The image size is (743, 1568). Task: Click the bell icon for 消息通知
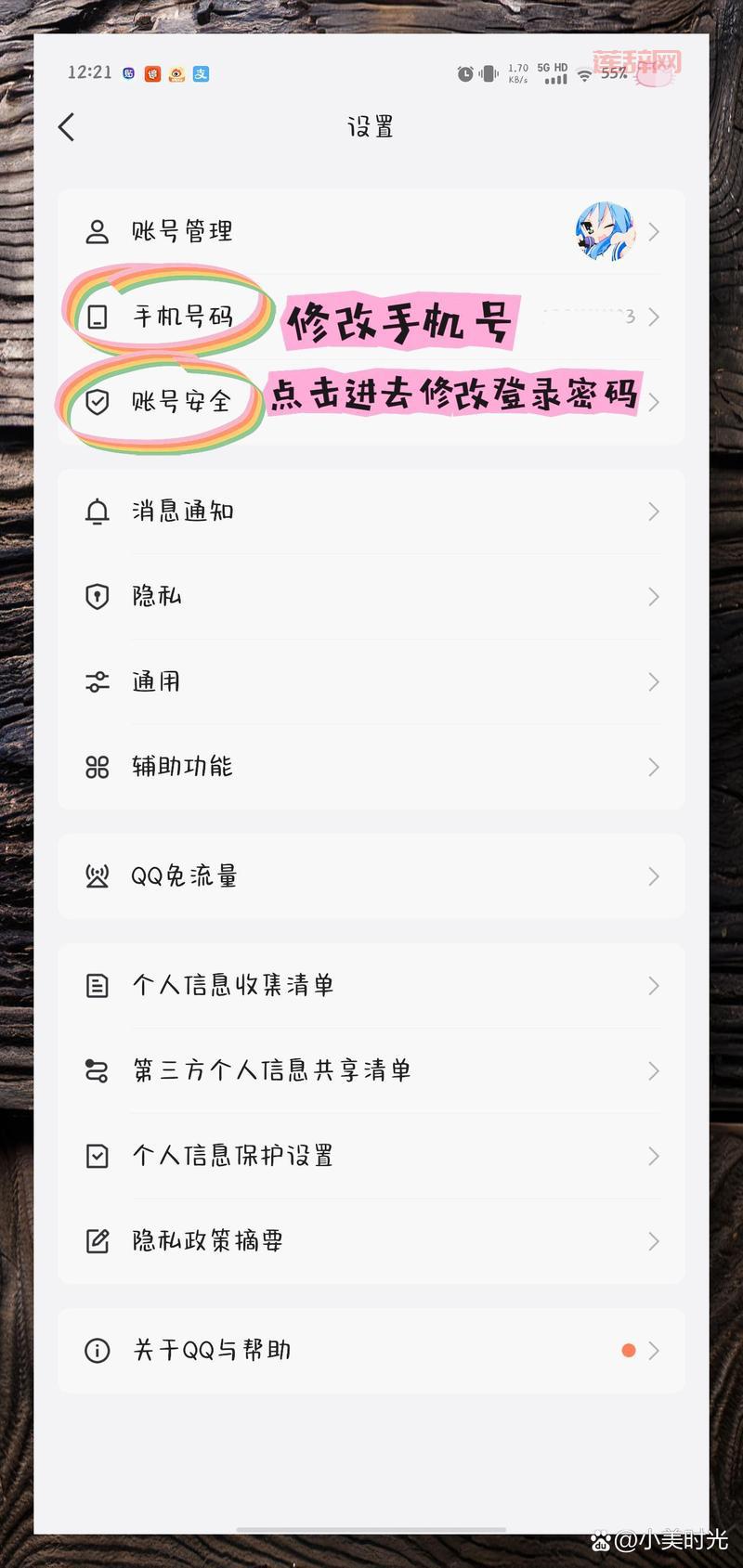tap(97, 511)
